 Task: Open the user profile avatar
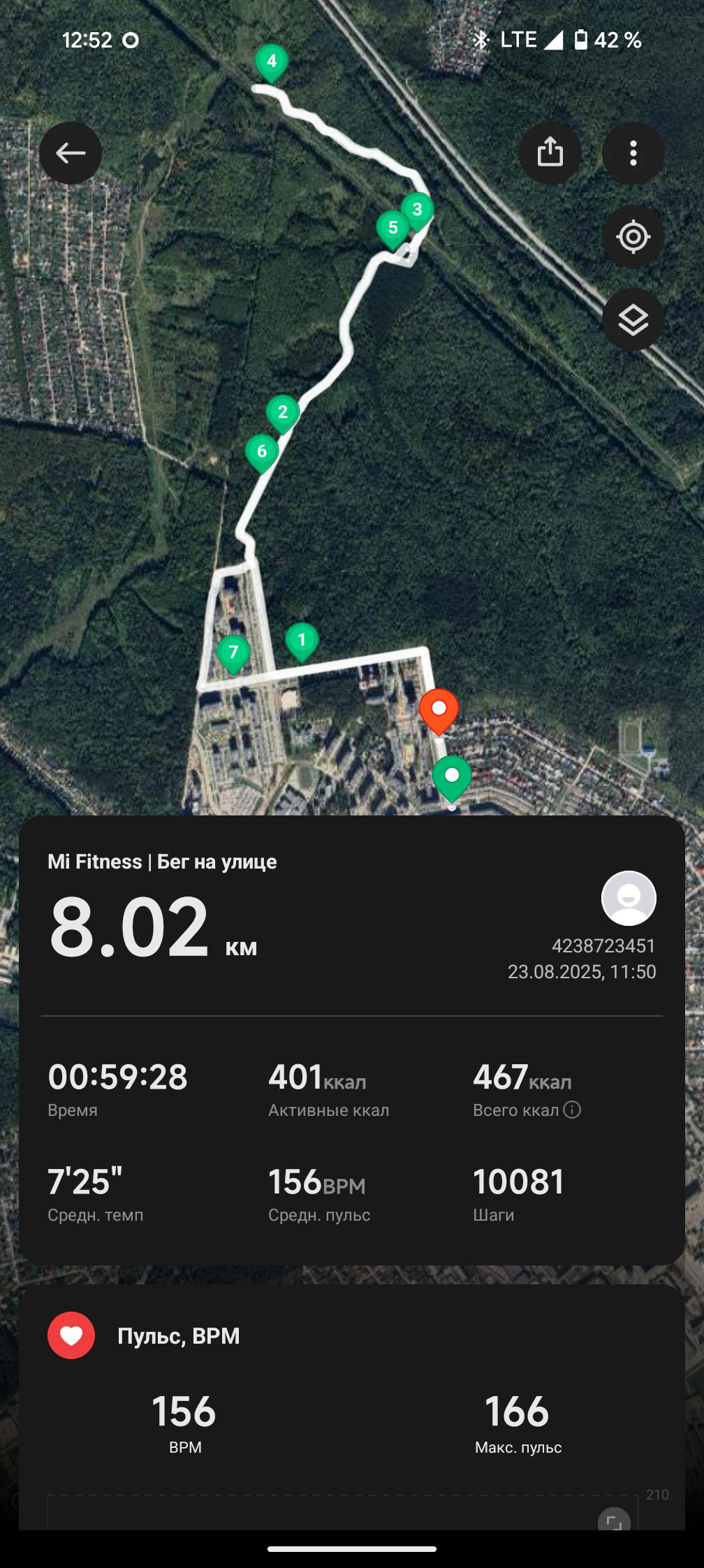[629, 898]
